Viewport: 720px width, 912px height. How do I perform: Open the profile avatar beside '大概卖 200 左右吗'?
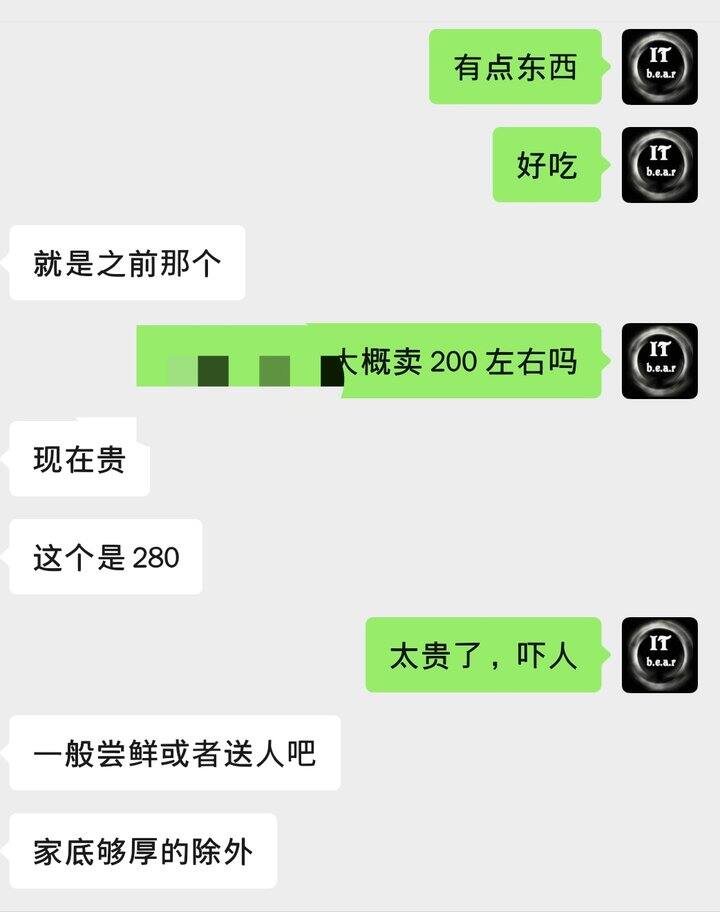pos(659,361)
